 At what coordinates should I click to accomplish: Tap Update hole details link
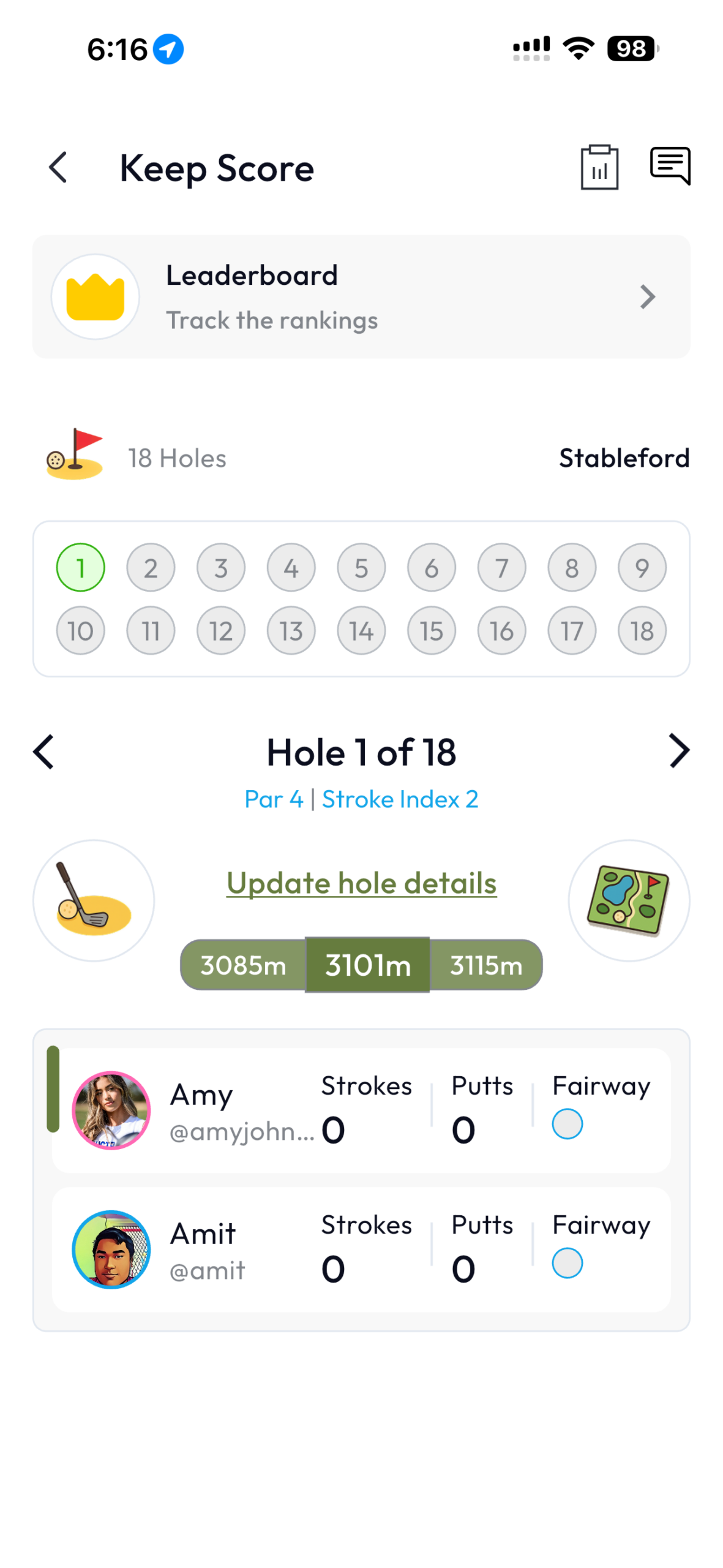(361, 883)
